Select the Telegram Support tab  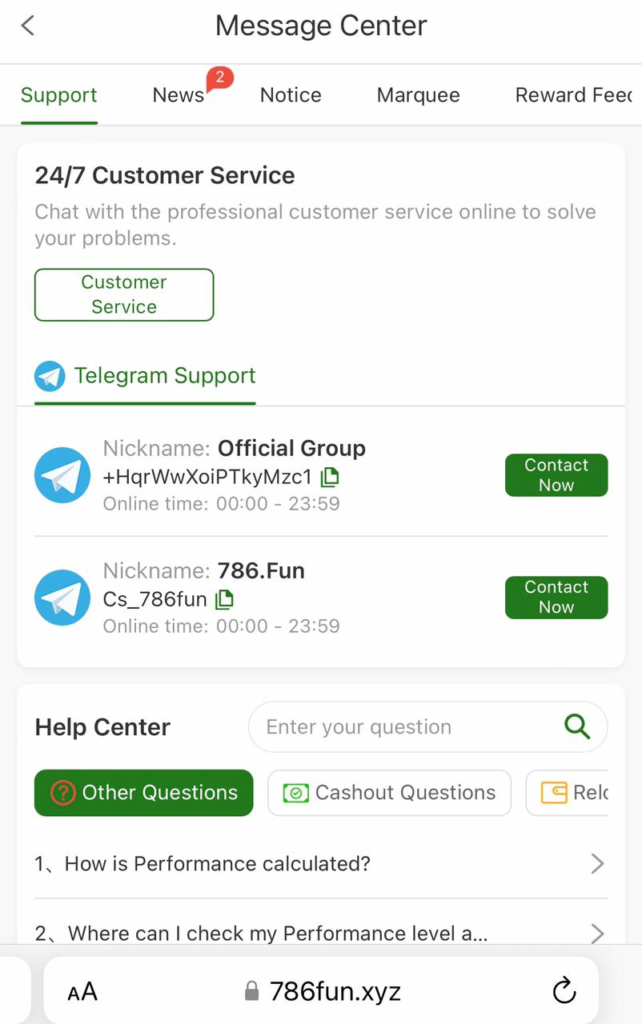(x=146, y=376)
